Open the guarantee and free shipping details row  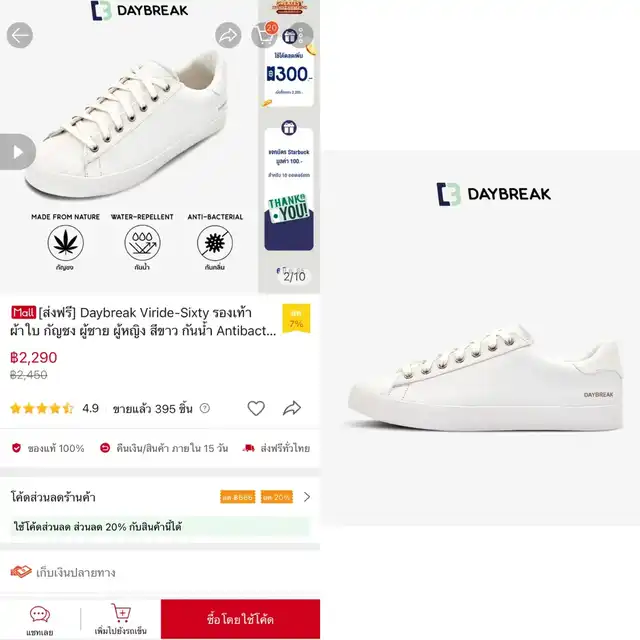(160, 448)
